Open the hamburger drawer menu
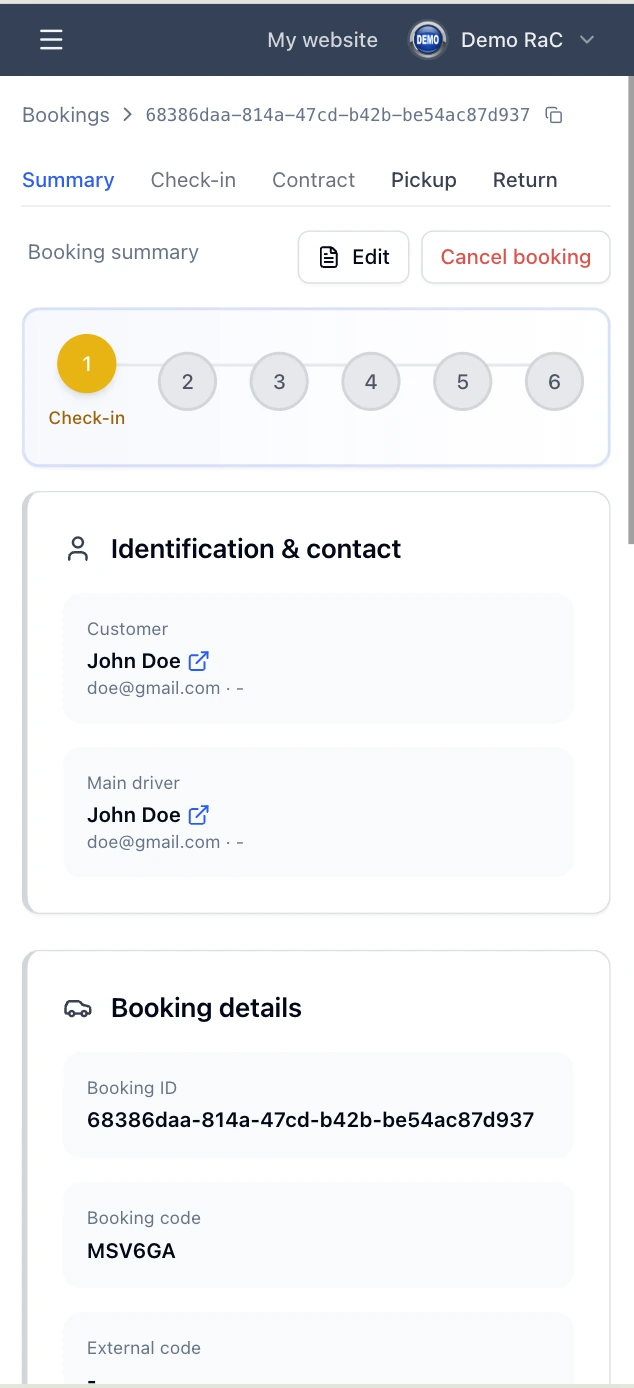This screenshot has height=1388, width=634. (51, 40)
